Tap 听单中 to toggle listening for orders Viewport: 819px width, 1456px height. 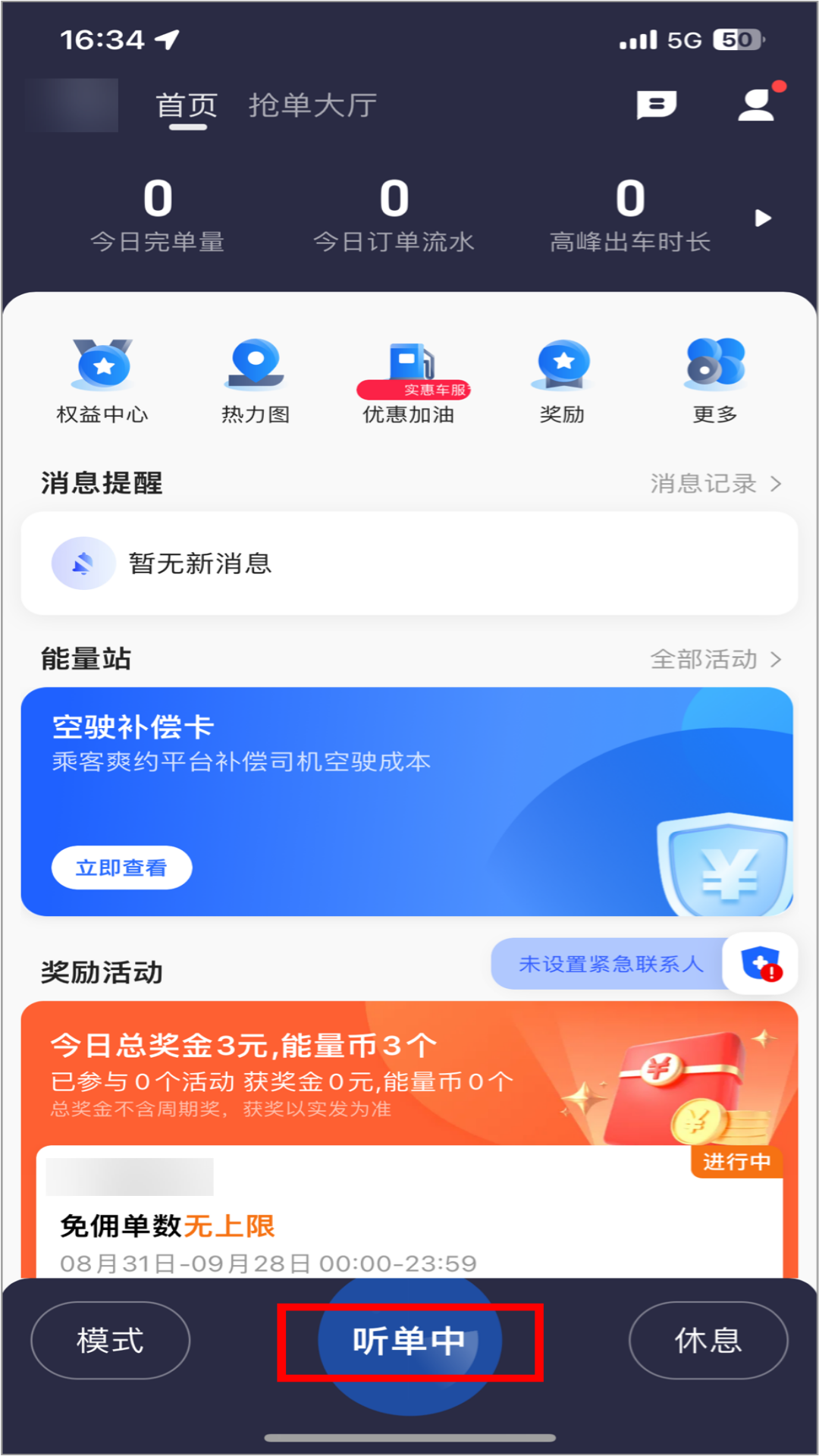409,1340
